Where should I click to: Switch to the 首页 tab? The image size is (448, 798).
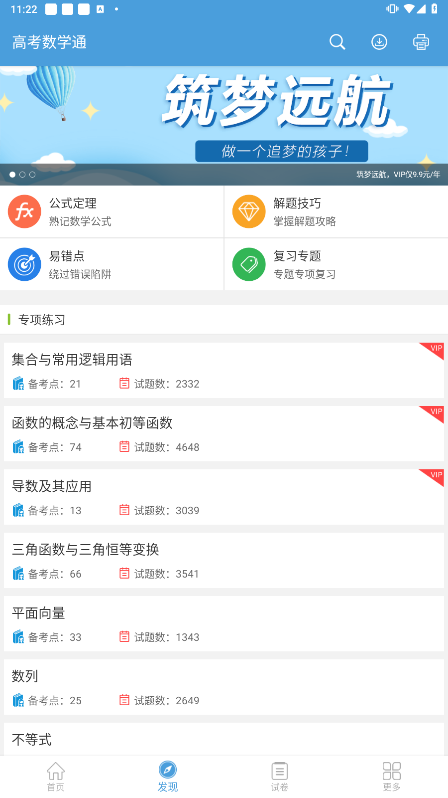(56, 777)
